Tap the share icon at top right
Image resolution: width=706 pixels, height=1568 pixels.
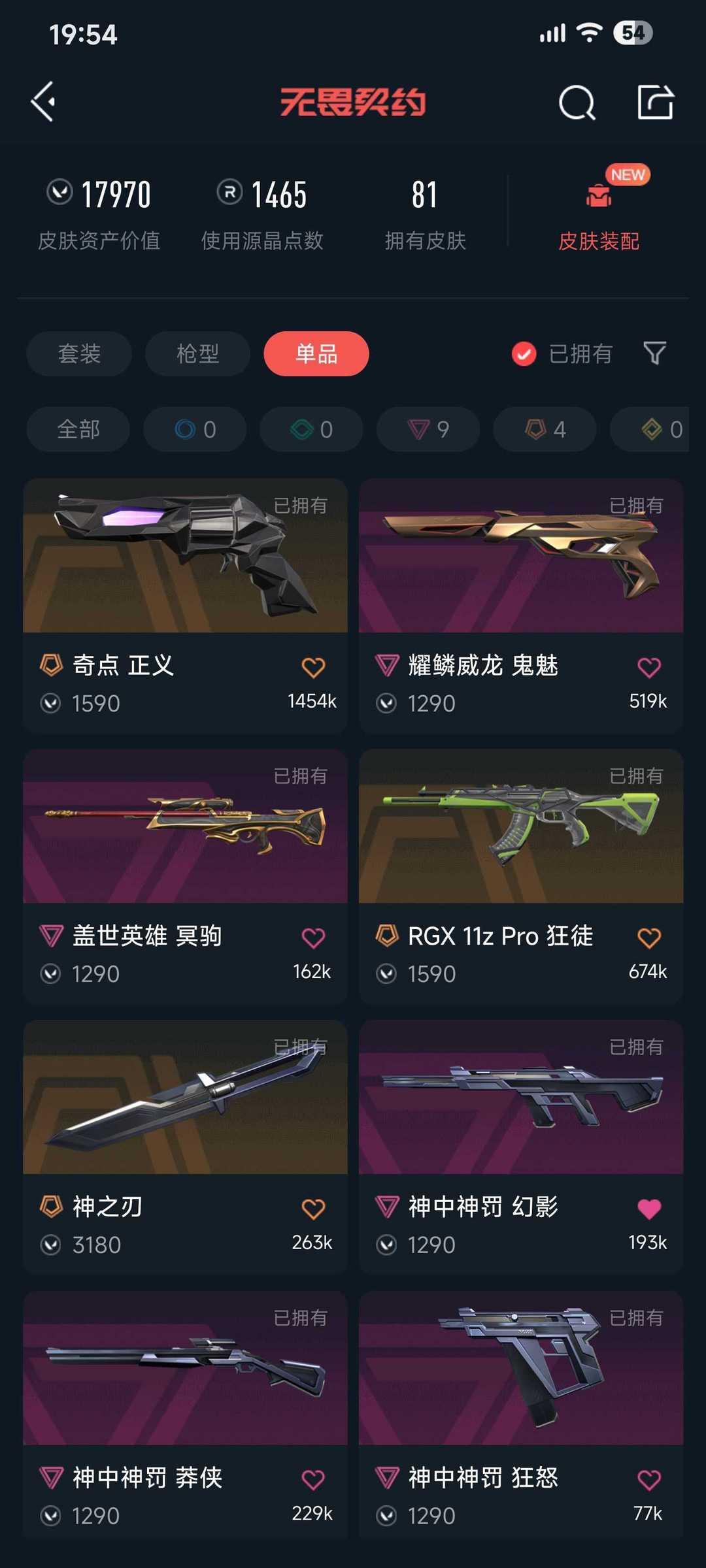coord(657,102)
